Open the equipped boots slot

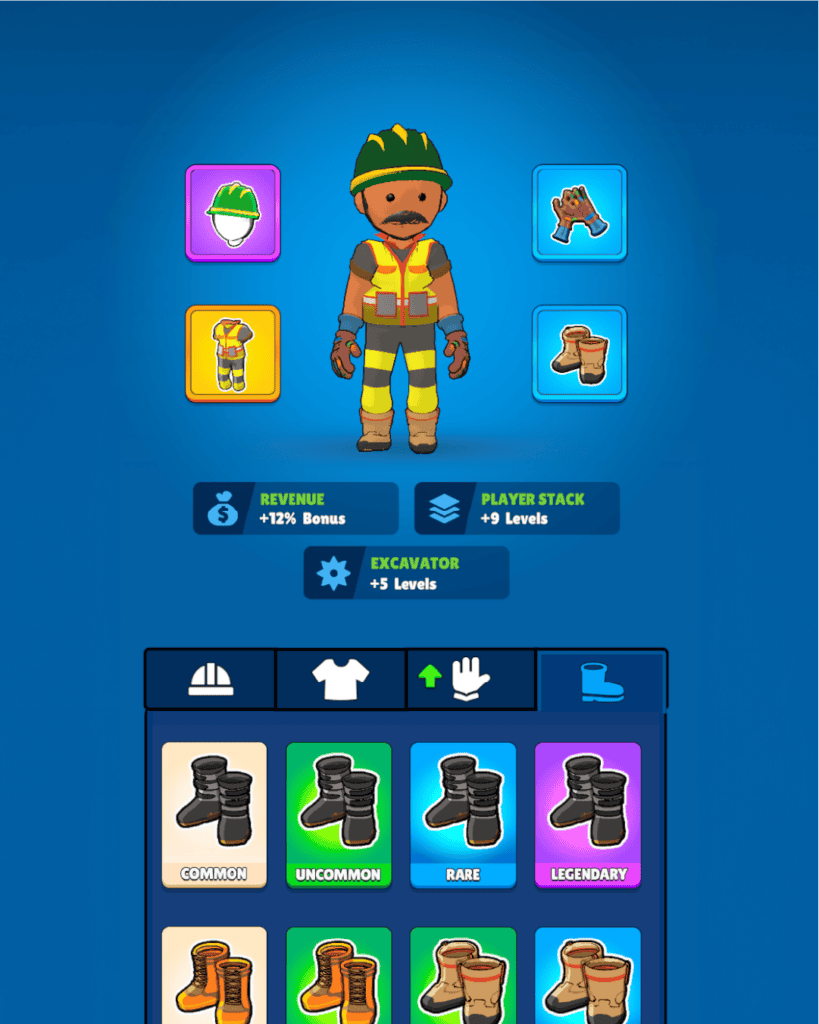point(579,354)
